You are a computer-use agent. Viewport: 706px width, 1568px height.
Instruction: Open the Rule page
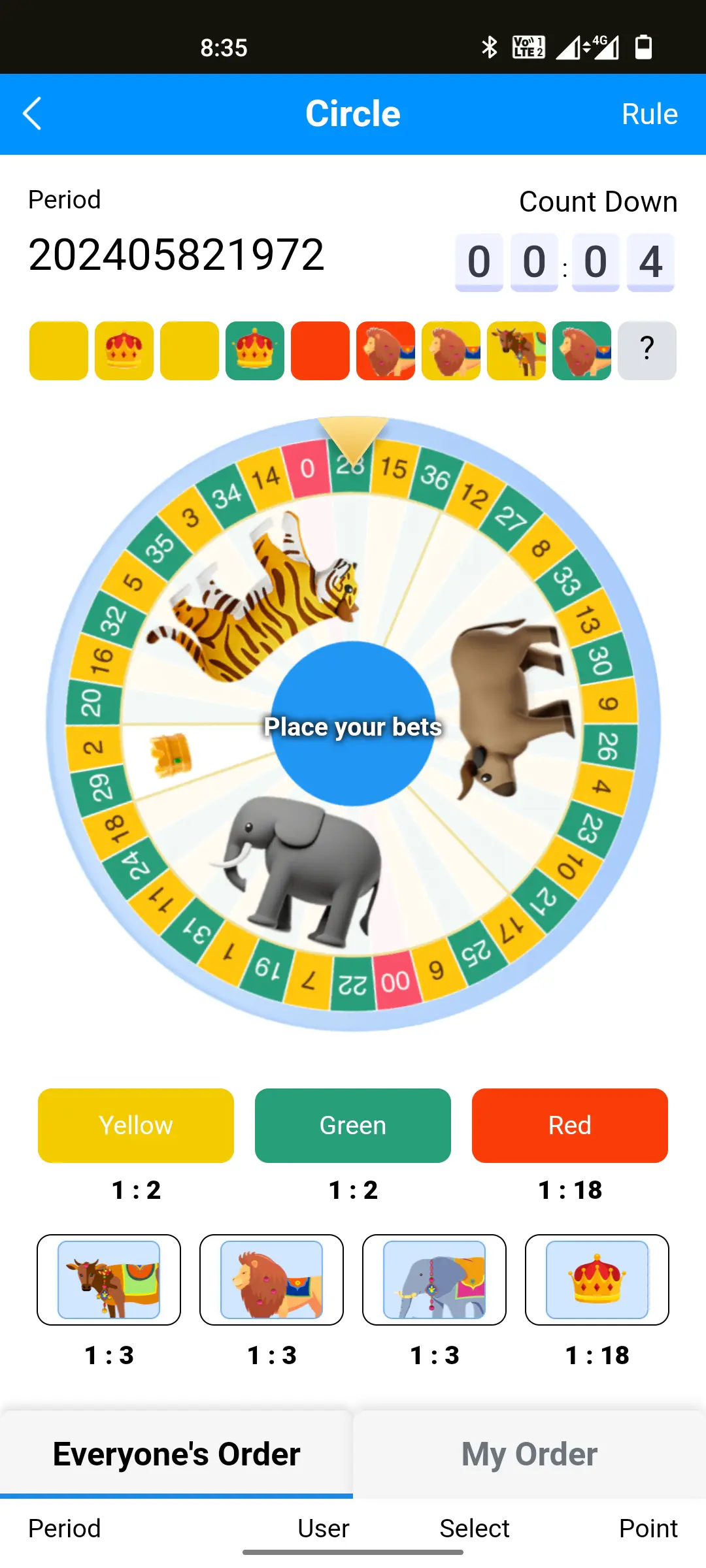tap(649, 114)
